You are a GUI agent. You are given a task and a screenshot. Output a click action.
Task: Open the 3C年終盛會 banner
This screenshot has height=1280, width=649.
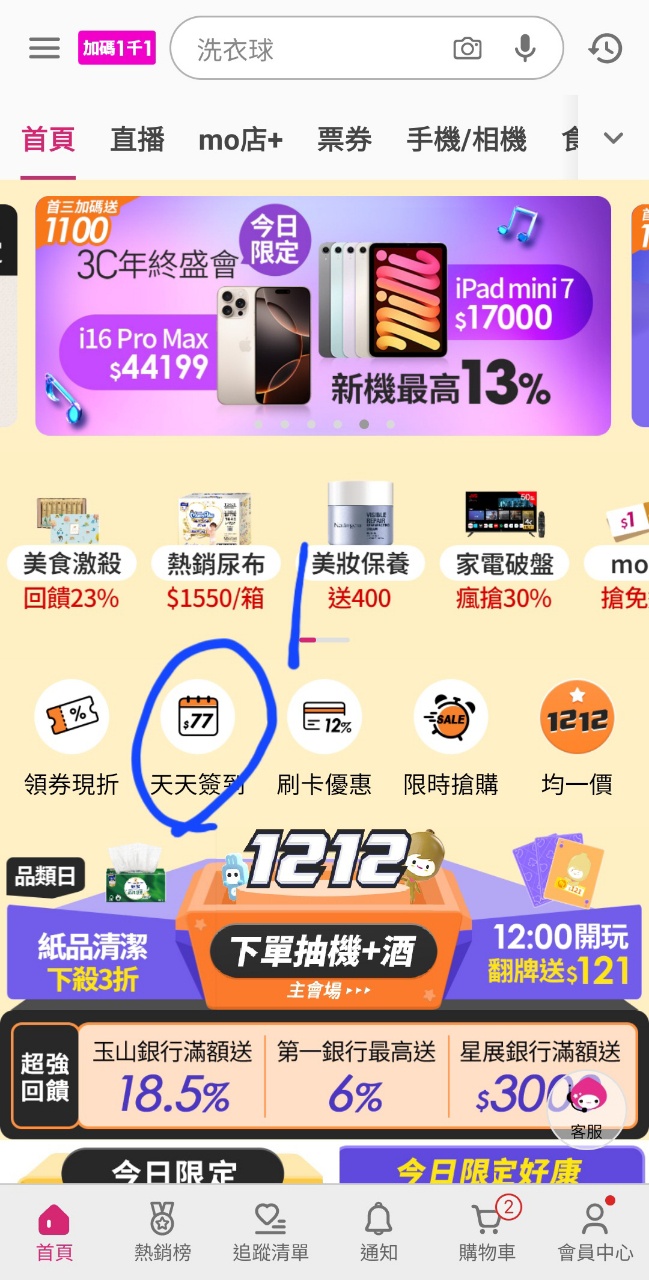click(323, 316)
